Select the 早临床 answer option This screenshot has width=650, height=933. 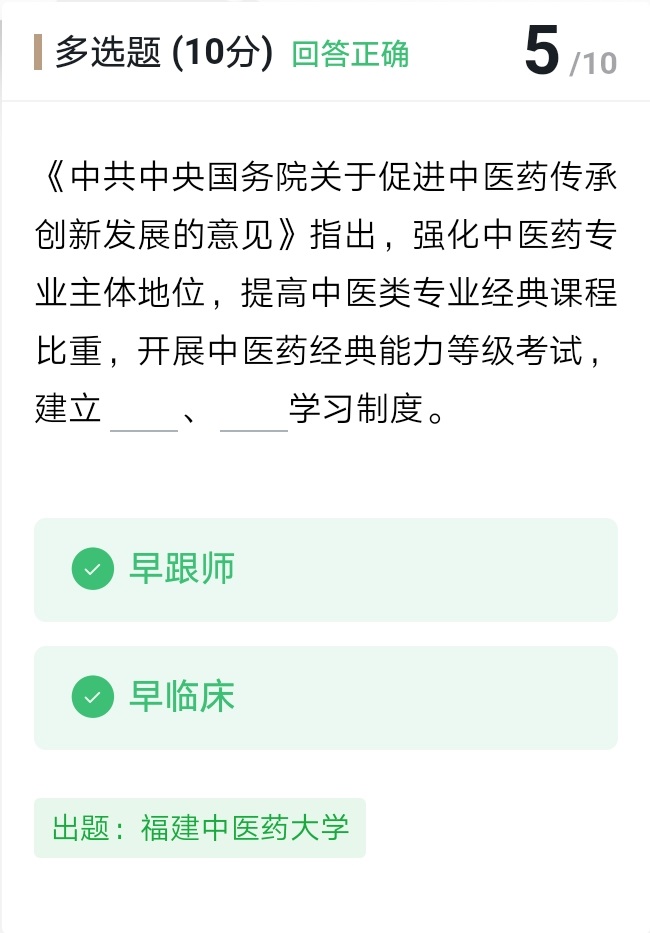(x=325, y=697)
